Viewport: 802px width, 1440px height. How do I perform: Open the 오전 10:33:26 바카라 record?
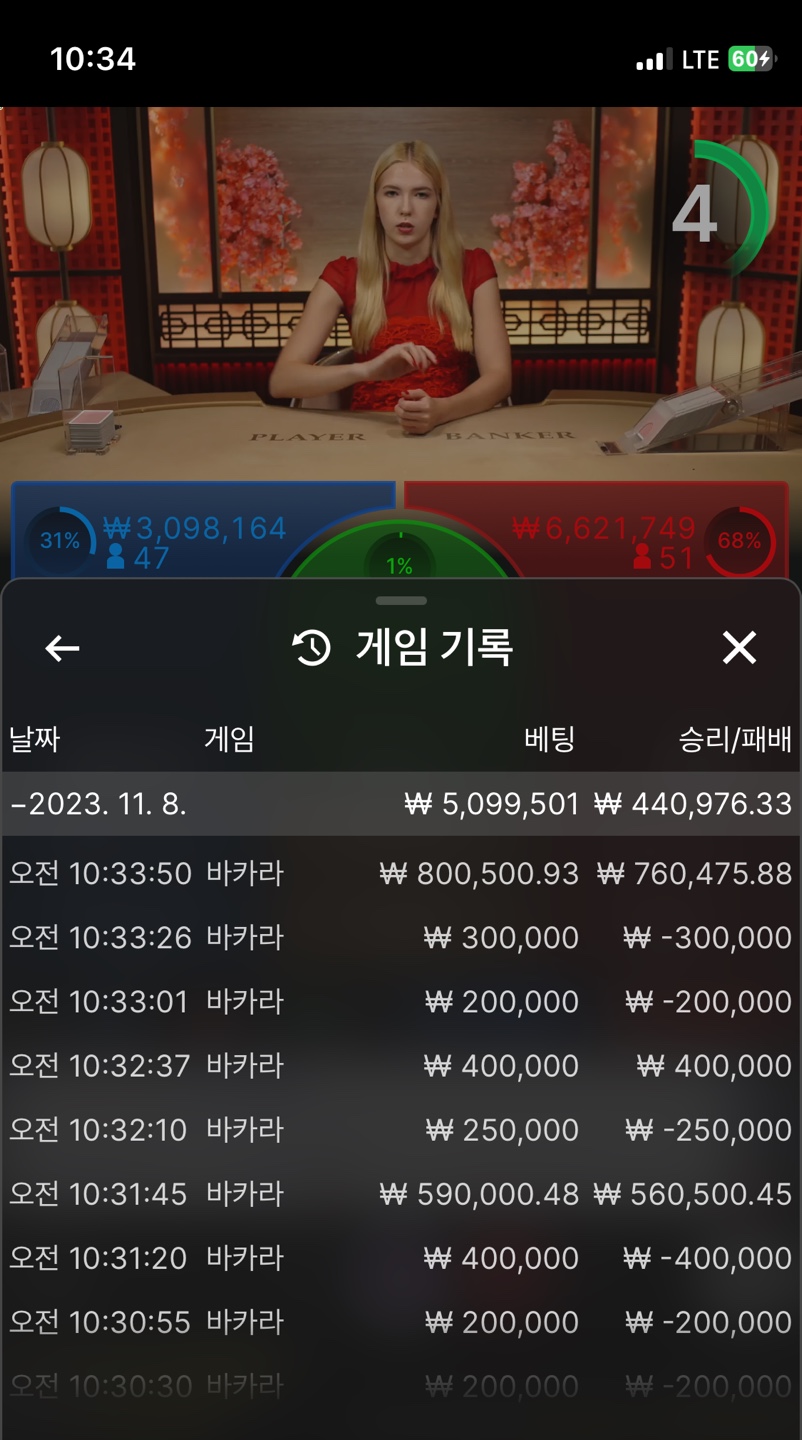pyautogui.click(x=401, y=937)
